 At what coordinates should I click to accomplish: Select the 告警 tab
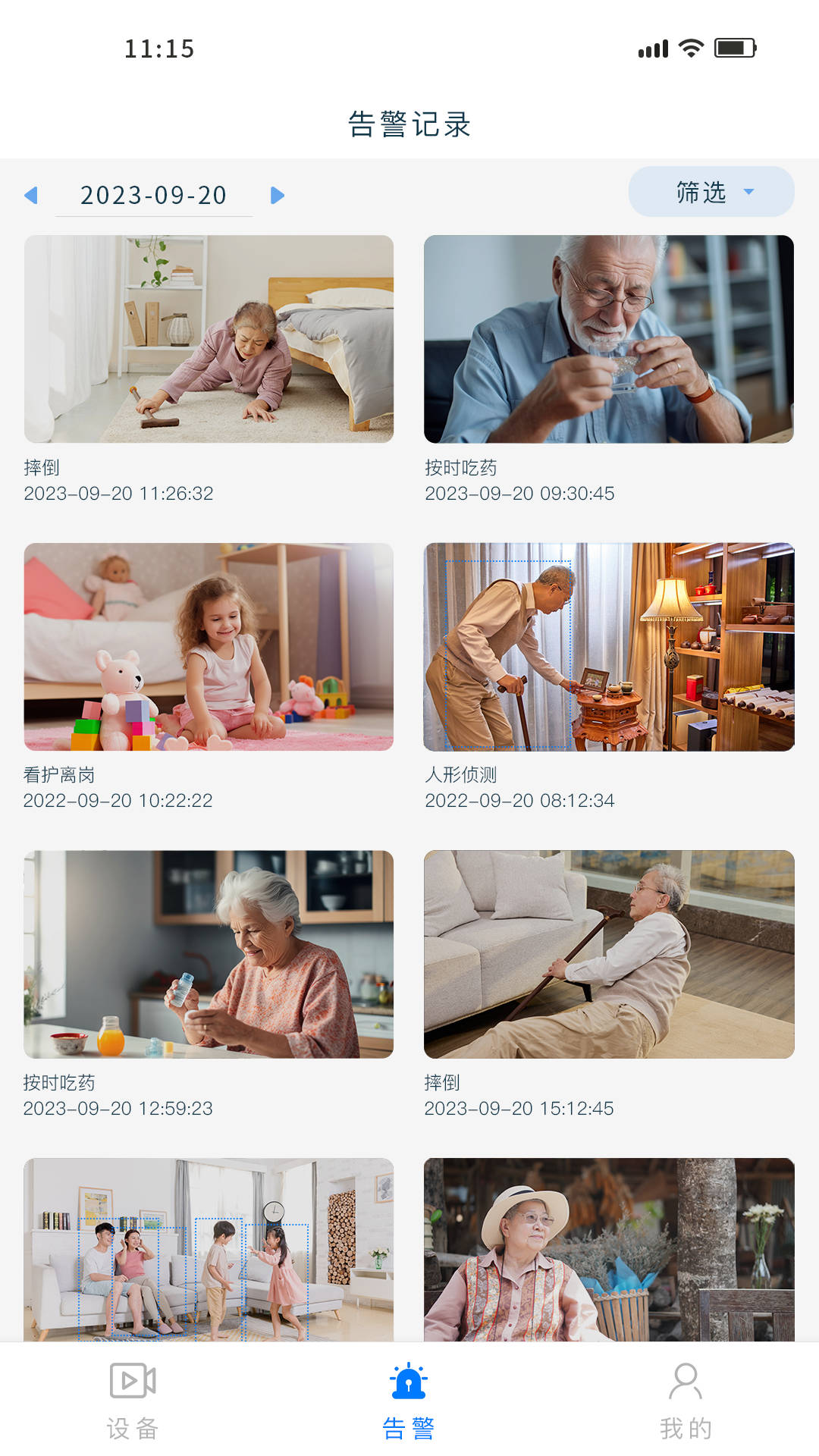[x=409, y=1400]
